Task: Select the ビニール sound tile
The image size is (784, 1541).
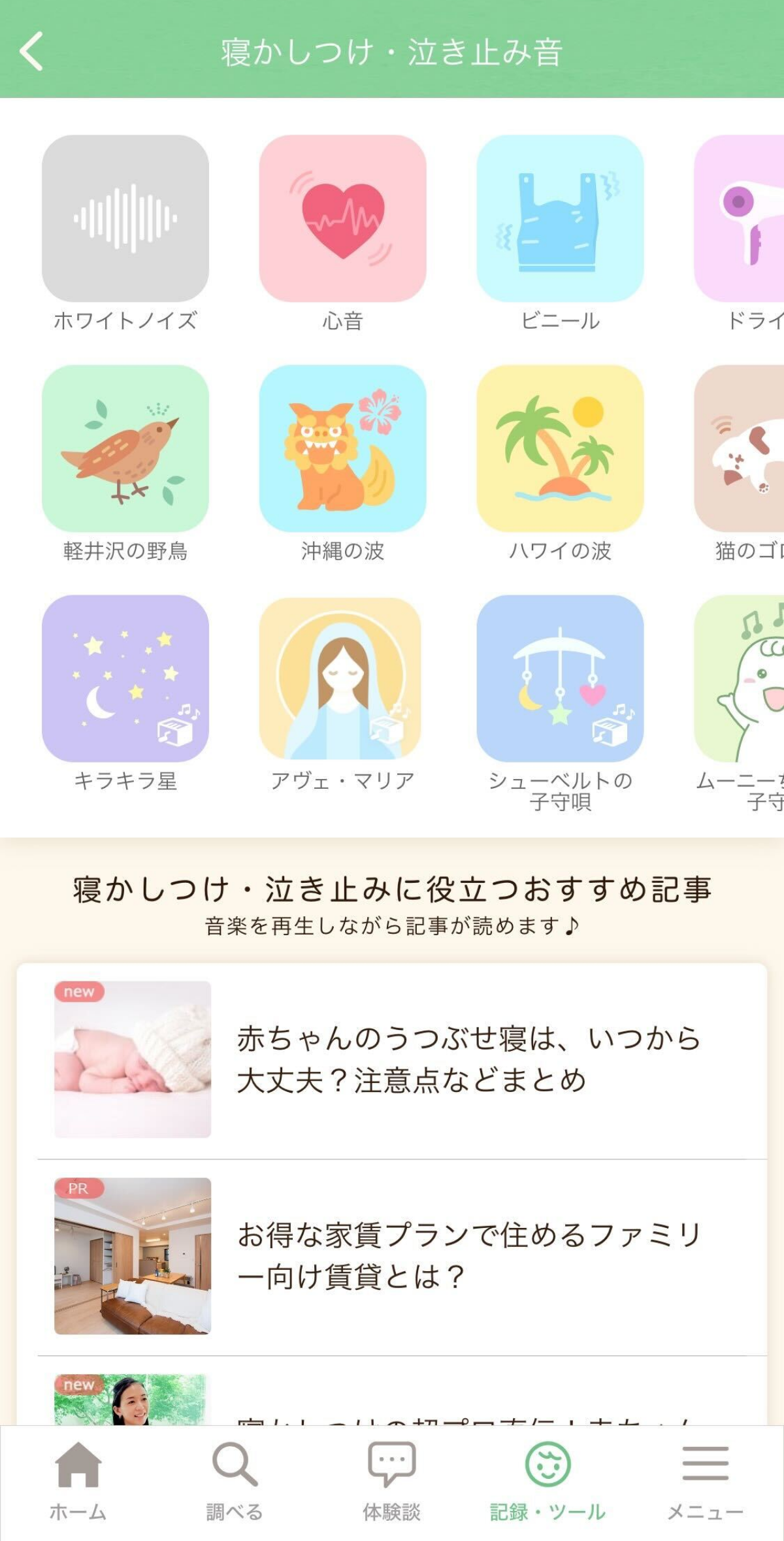Action: tap(560, 219)
